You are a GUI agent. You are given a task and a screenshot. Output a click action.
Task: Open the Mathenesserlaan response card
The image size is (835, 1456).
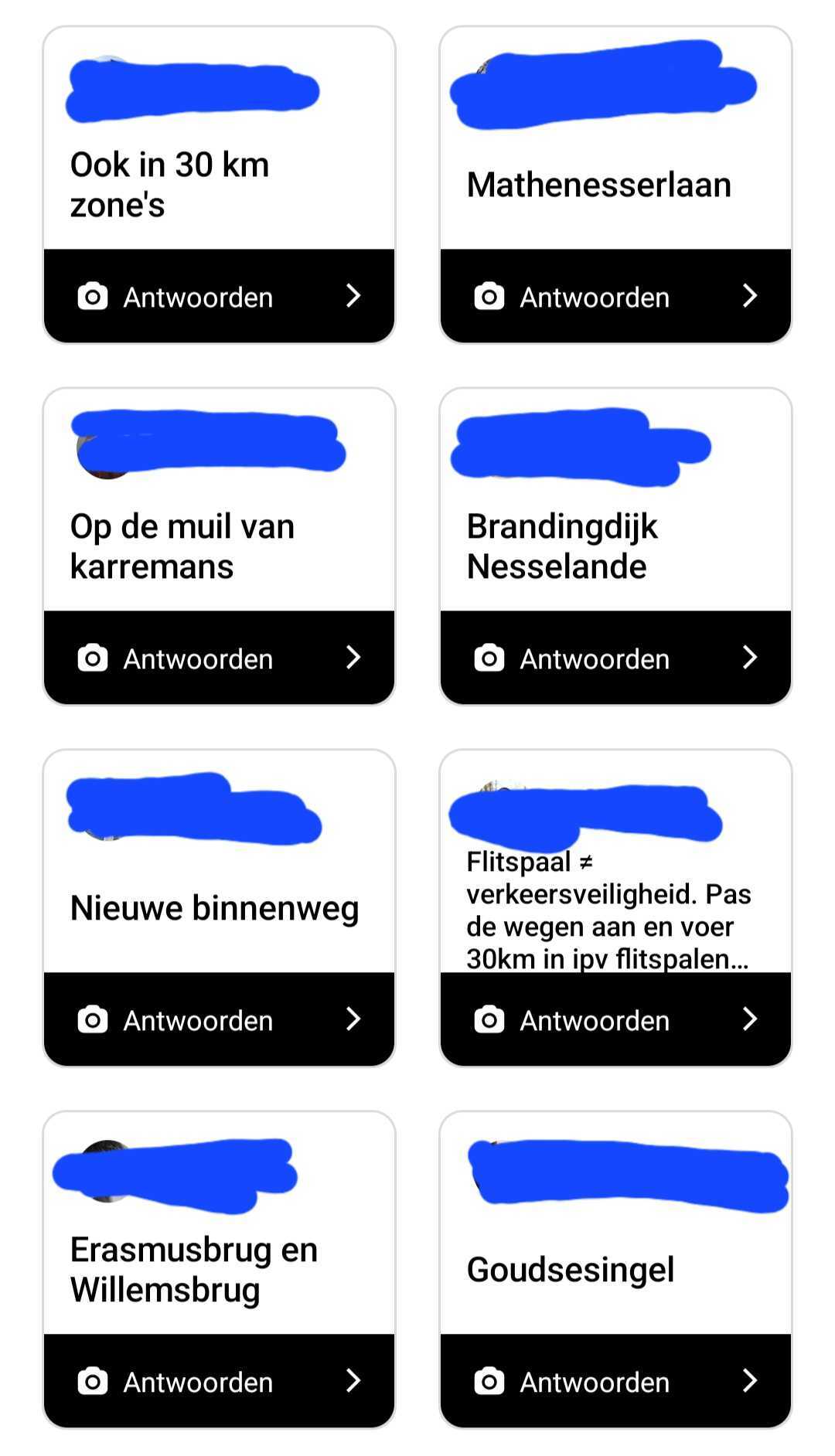599,185
